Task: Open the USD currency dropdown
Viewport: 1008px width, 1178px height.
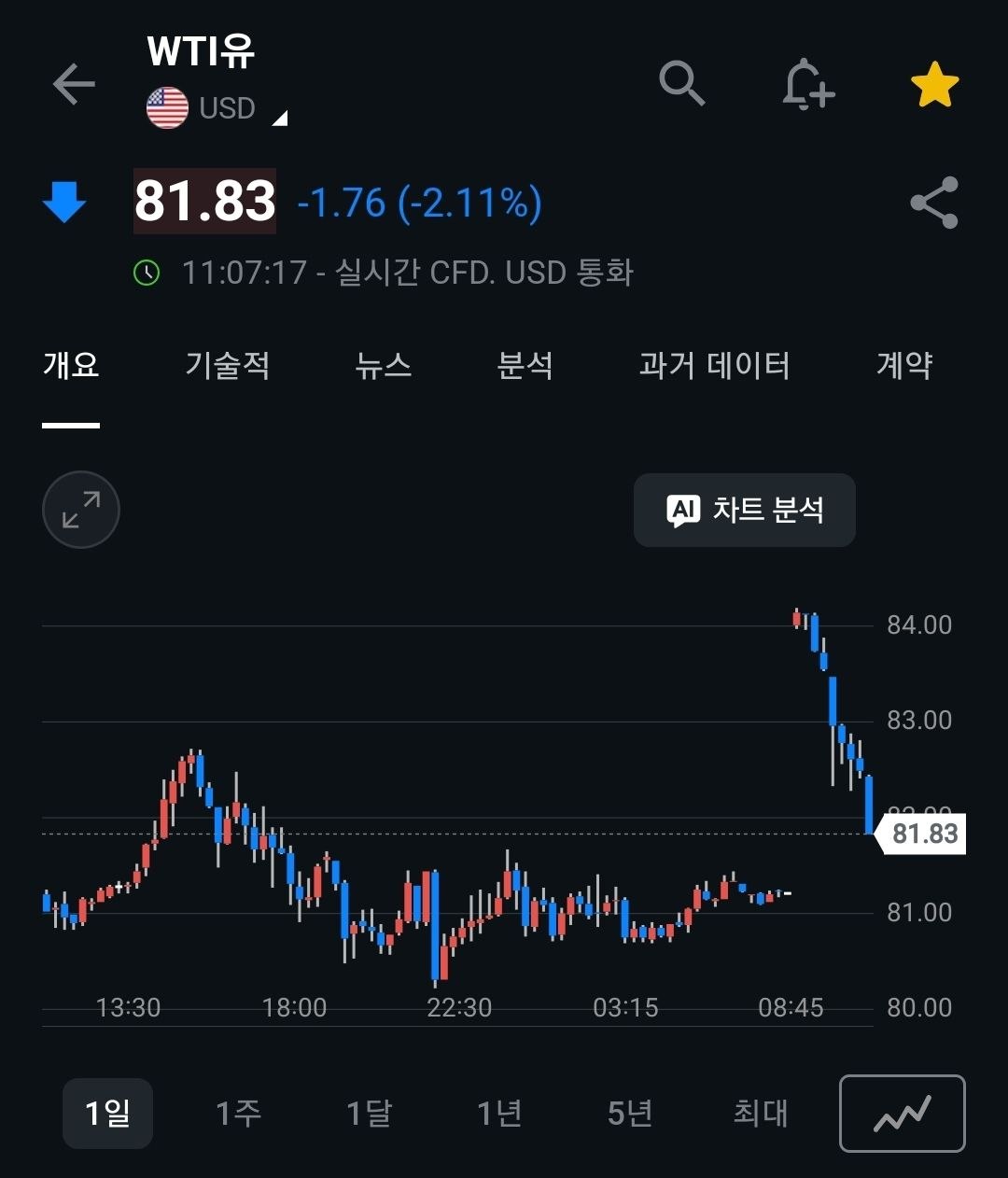Action: 217,108
